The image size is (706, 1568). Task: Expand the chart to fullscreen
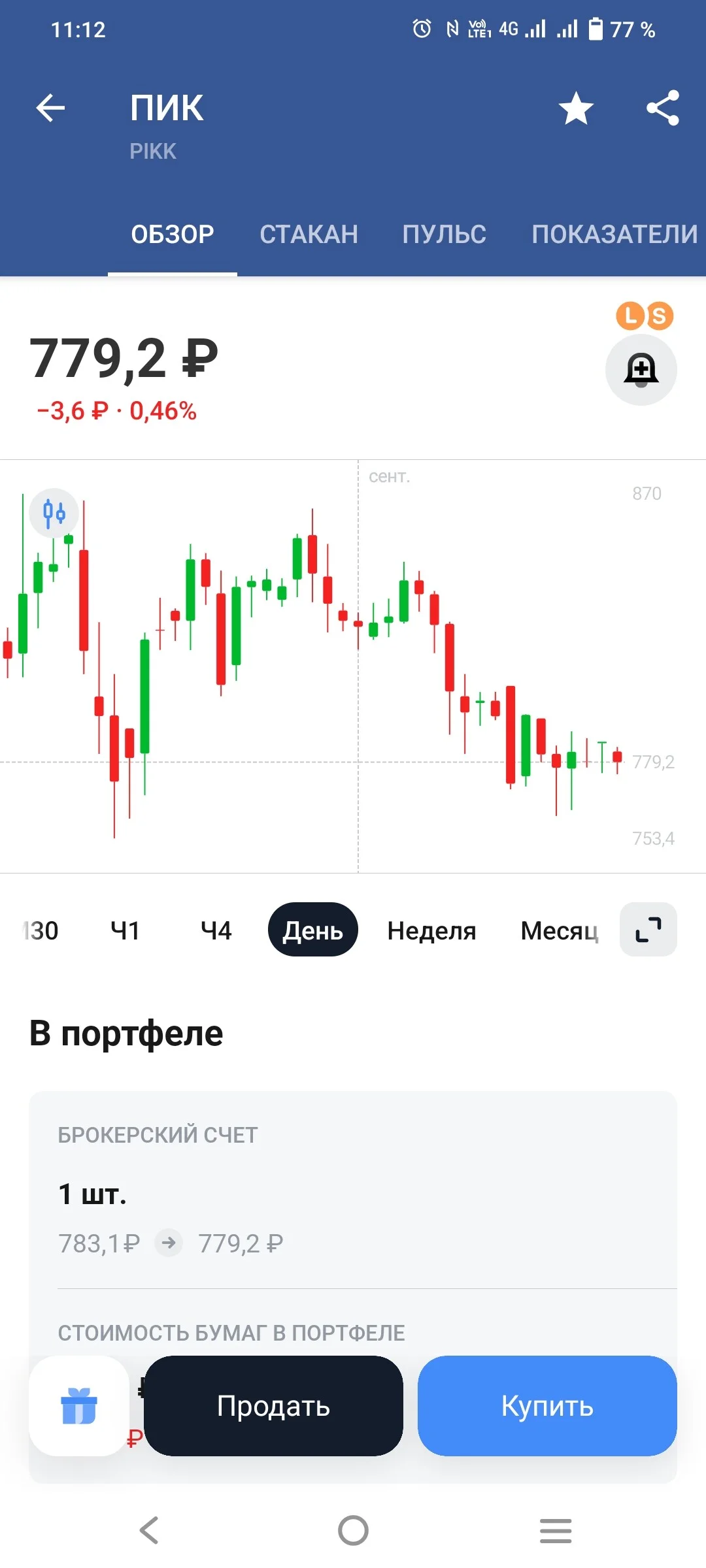[648, 930]
